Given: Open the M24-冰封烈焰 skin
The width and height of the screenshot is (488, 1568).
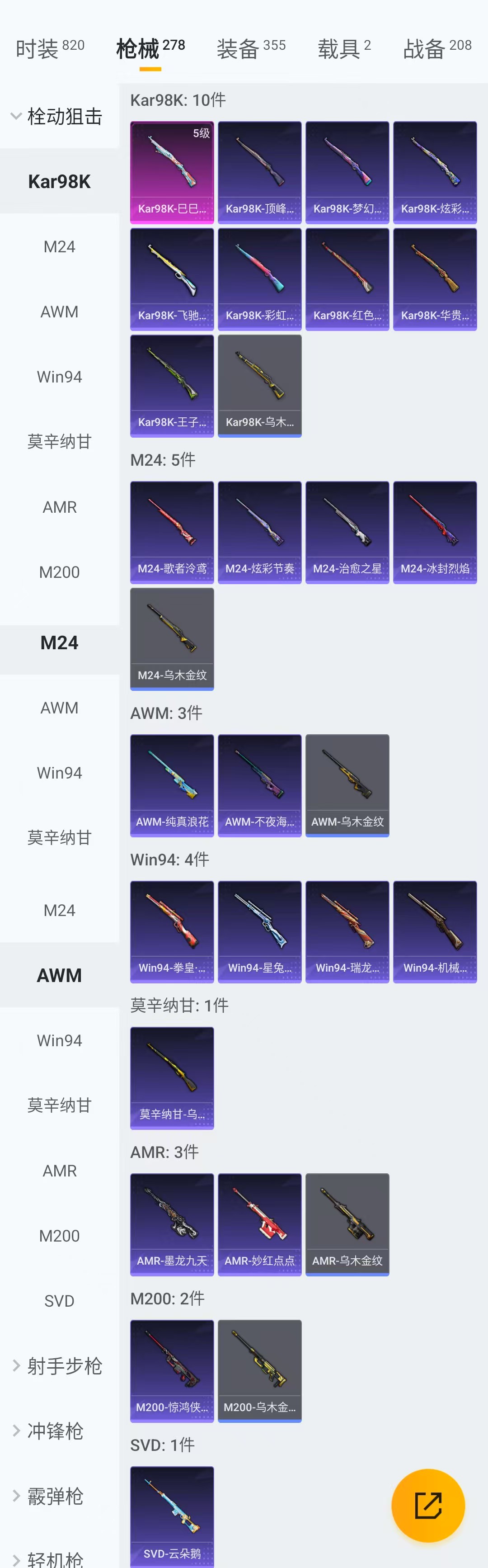Looking at the screenshot, I should tap(434, 532).
